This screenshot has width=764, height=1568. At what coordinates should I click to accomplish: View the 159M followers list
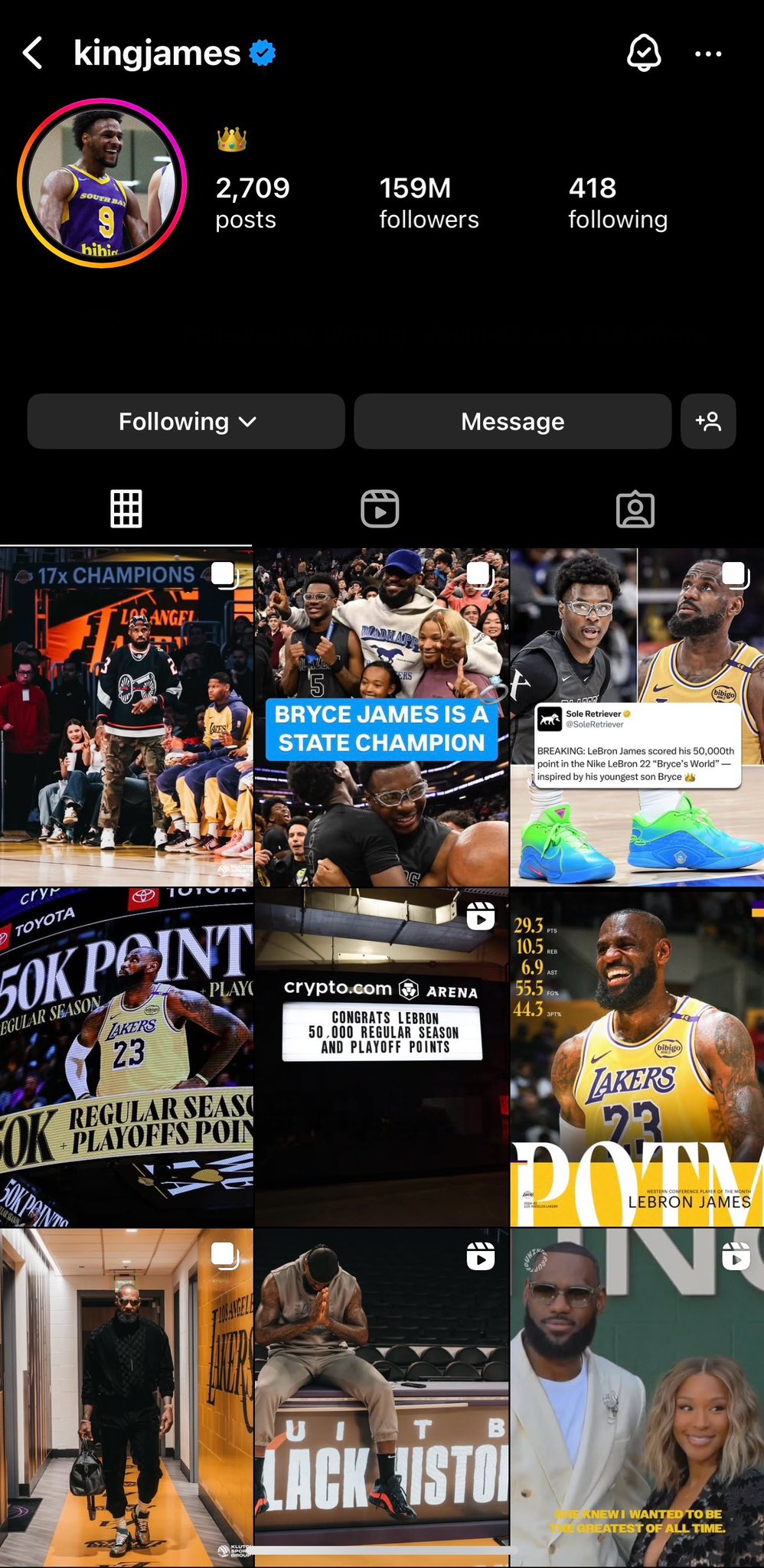(429, 203)
